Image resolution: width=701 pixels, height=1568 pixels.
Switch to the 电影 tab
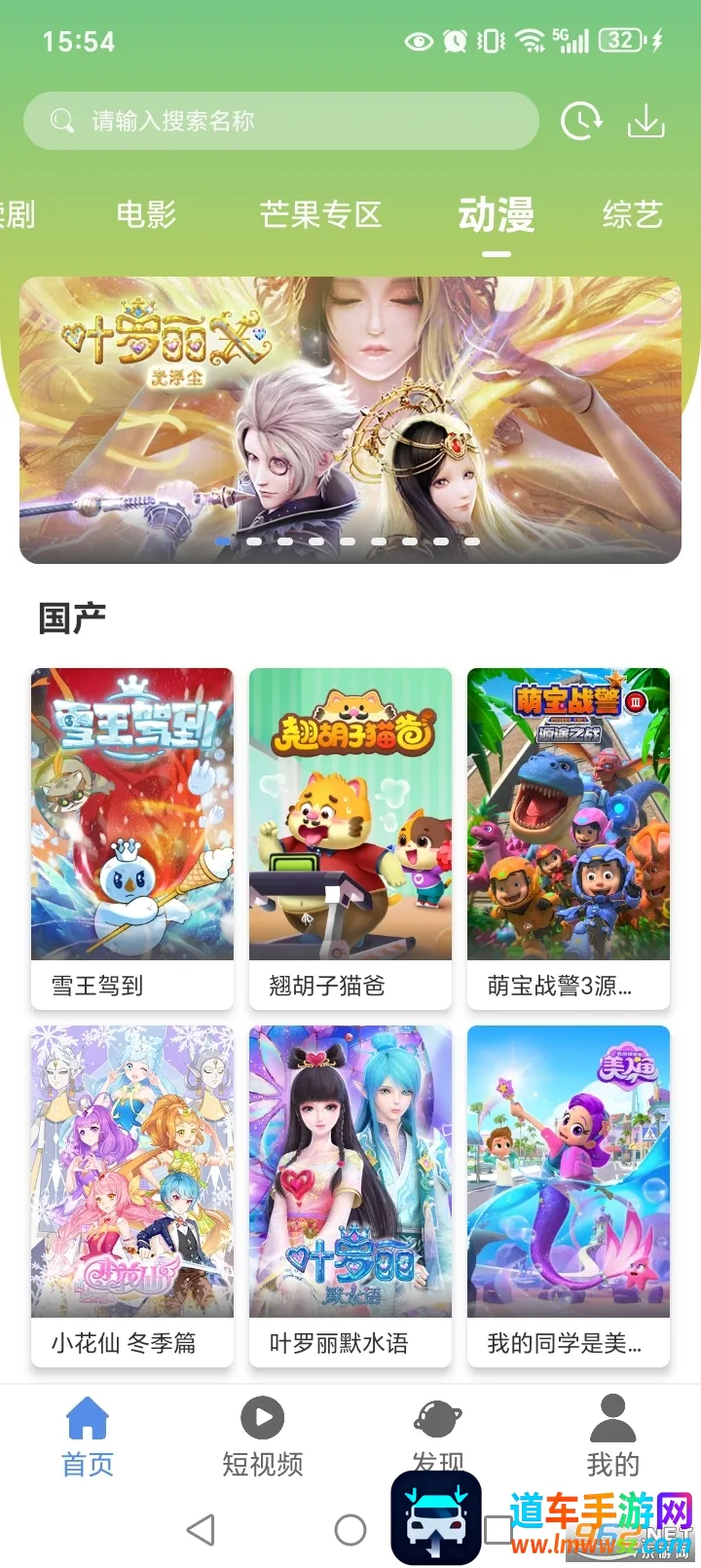pyautogui.click(x=146, y=214)
